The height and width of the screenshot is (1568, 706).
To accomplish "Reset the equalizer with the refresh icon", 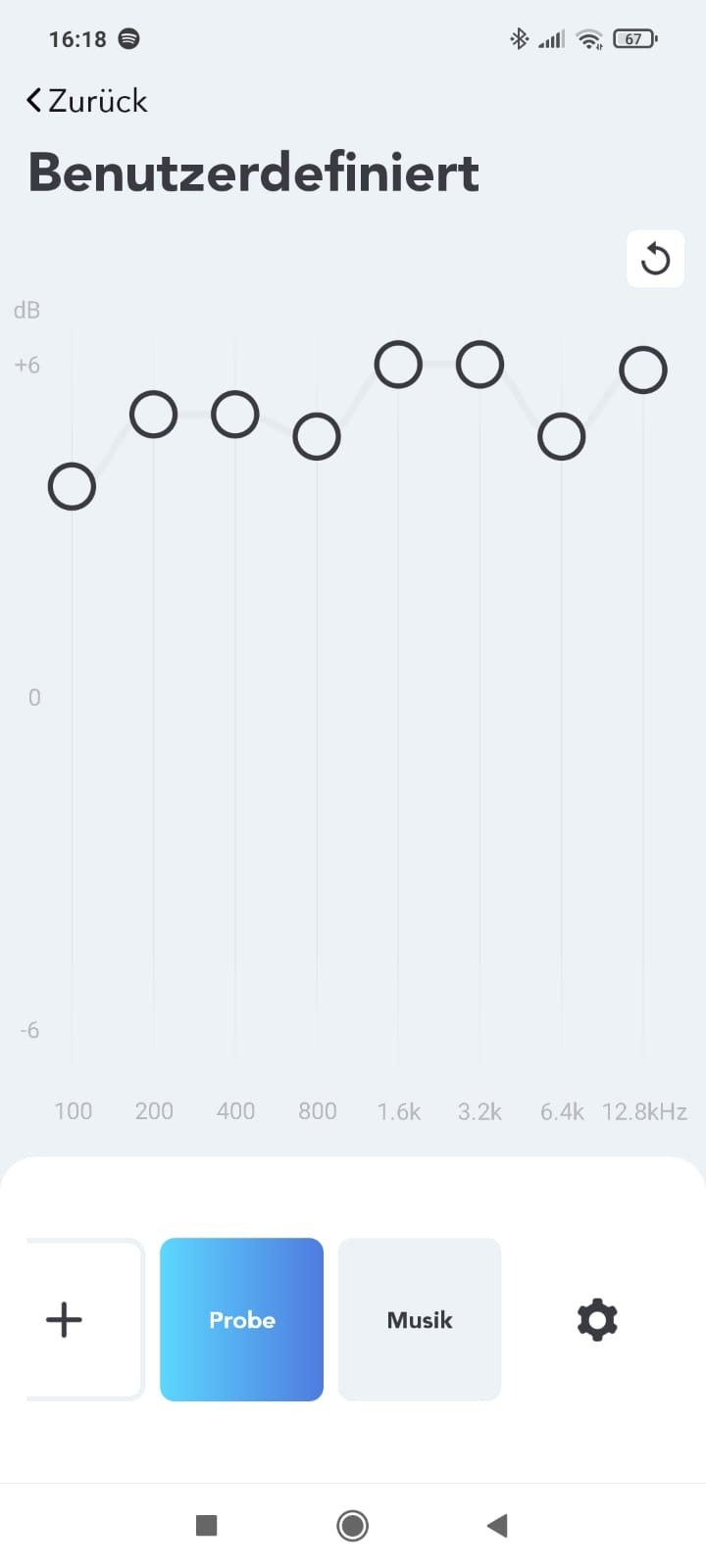I will tap(655, 259).
